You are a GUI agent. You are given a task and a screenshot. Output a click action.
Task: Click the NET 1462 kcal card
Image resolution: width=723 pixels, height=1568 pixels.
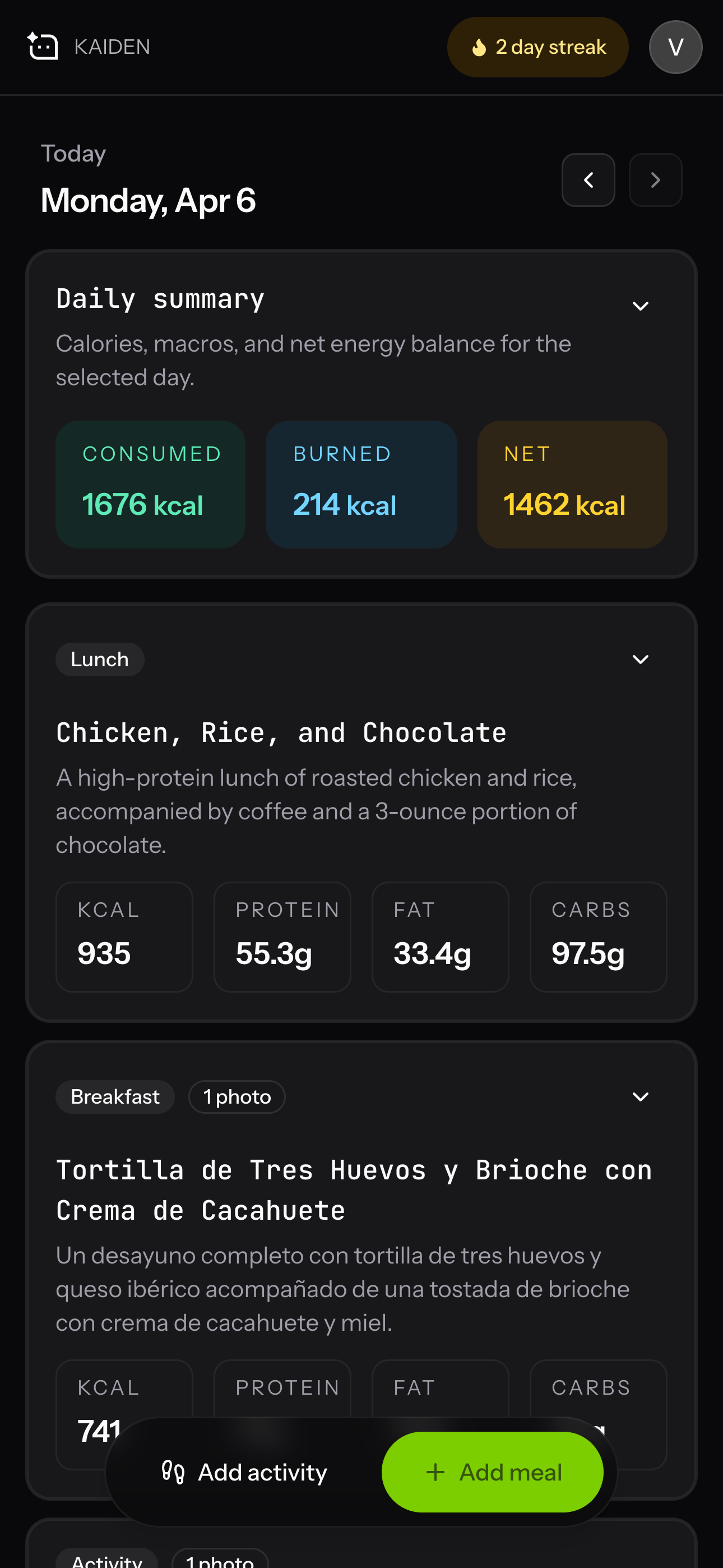pos(572,484)
